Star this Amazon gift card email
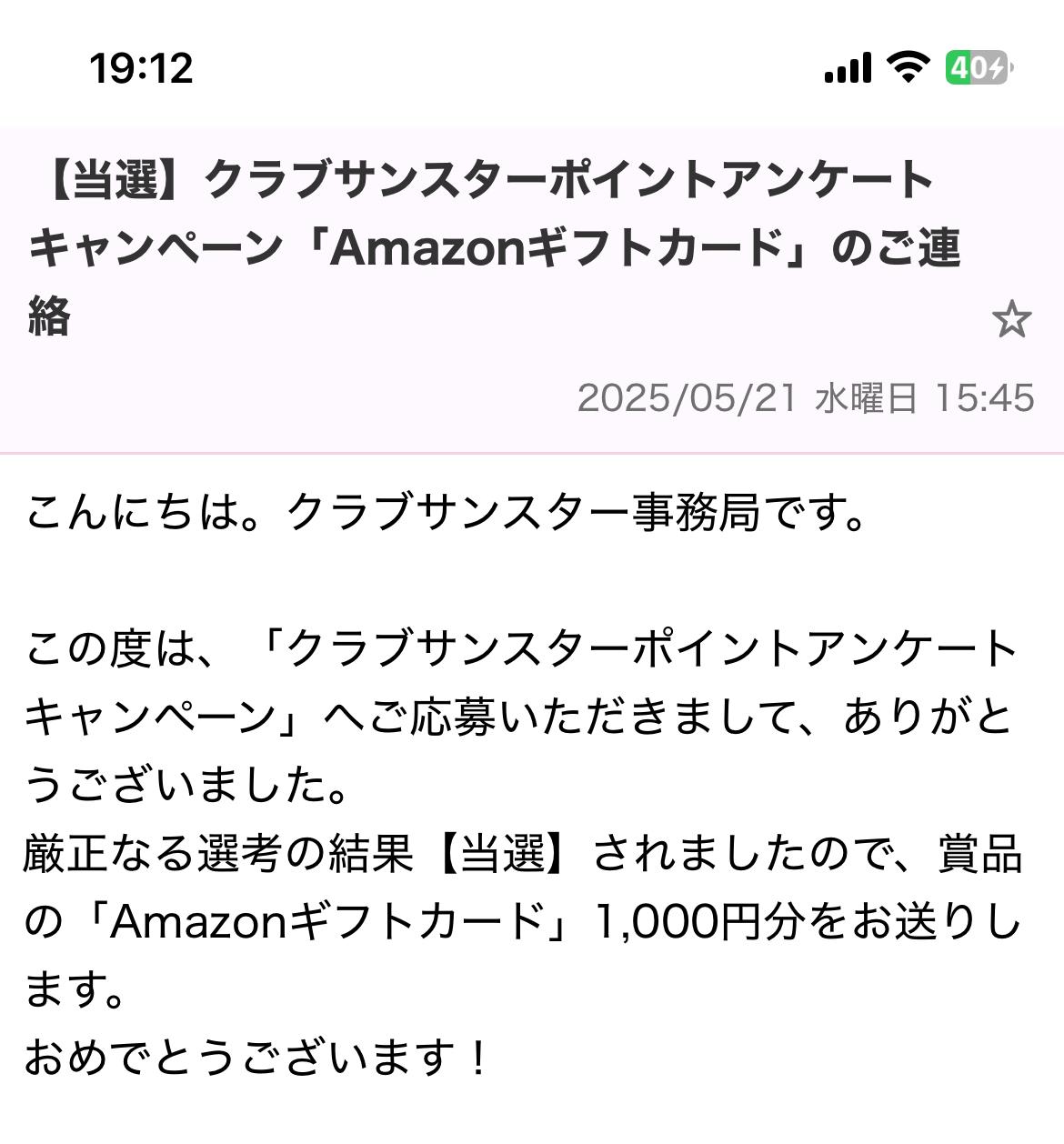This screenshot has width=1064, height=1144. (1011, 320)
